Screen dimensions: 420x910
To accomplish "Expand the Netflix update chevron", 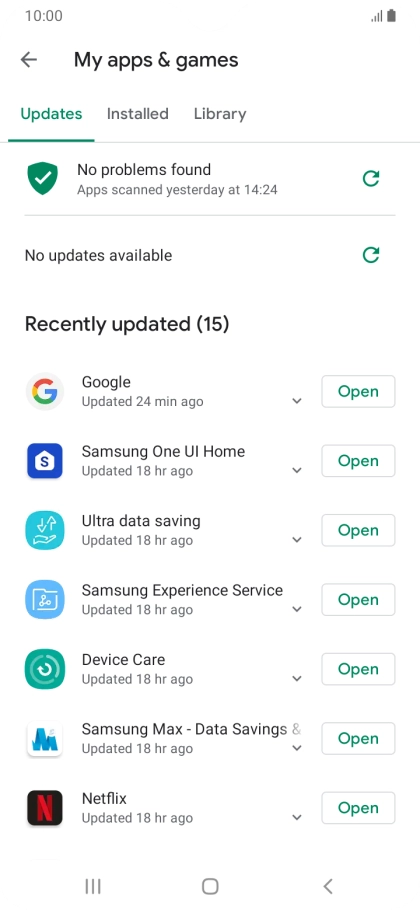I will [x=297, y=818].
